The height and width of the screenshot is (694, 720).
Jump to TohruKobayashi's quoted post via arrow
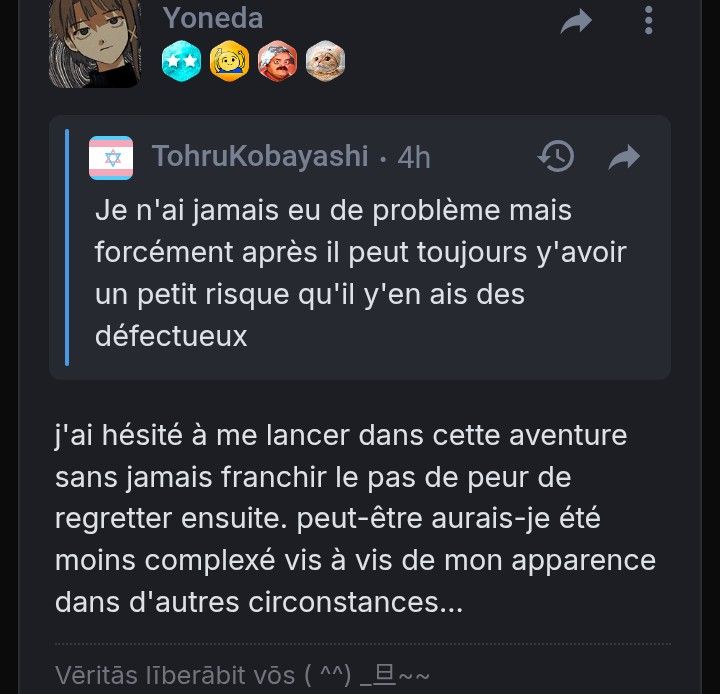point(625,157)
